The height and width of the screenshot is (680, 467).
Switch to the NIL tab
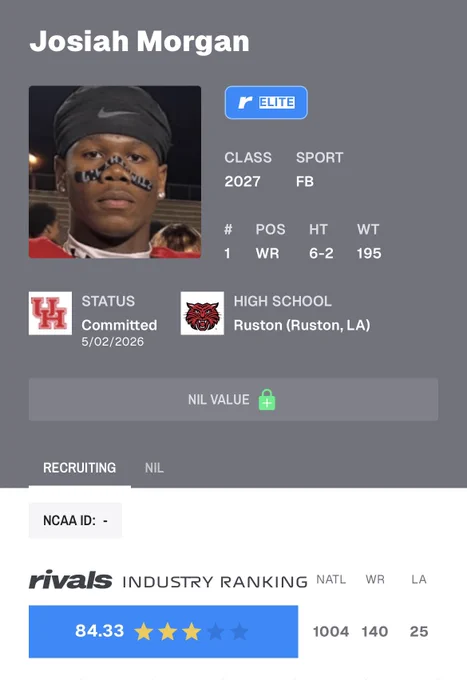[x=154, y=468]
